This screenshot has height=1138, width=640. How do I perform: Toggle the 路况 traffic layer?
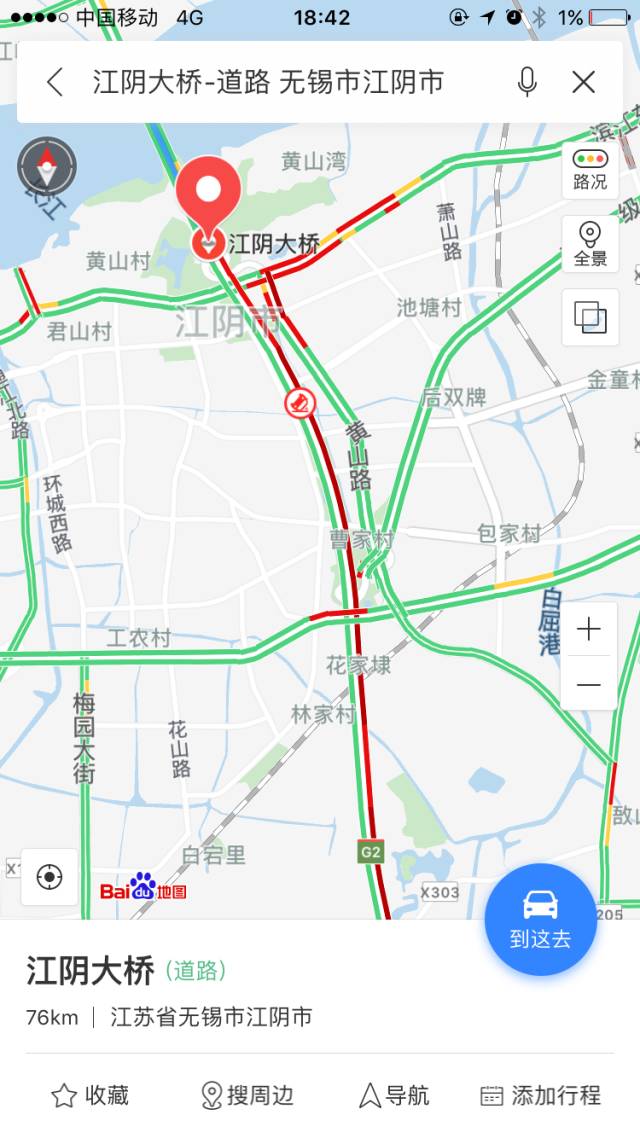590,169
